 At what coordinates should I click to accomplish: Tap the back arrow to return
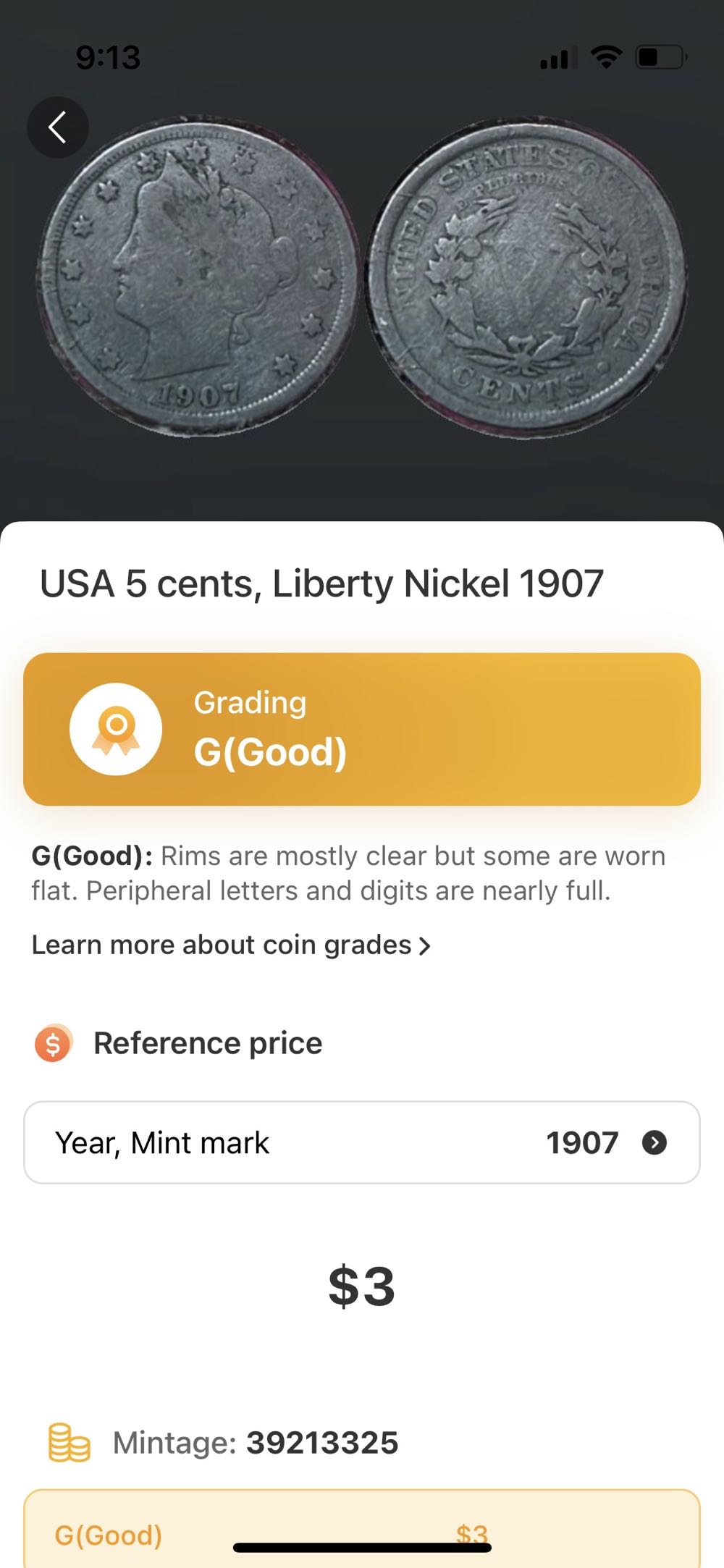58,127
